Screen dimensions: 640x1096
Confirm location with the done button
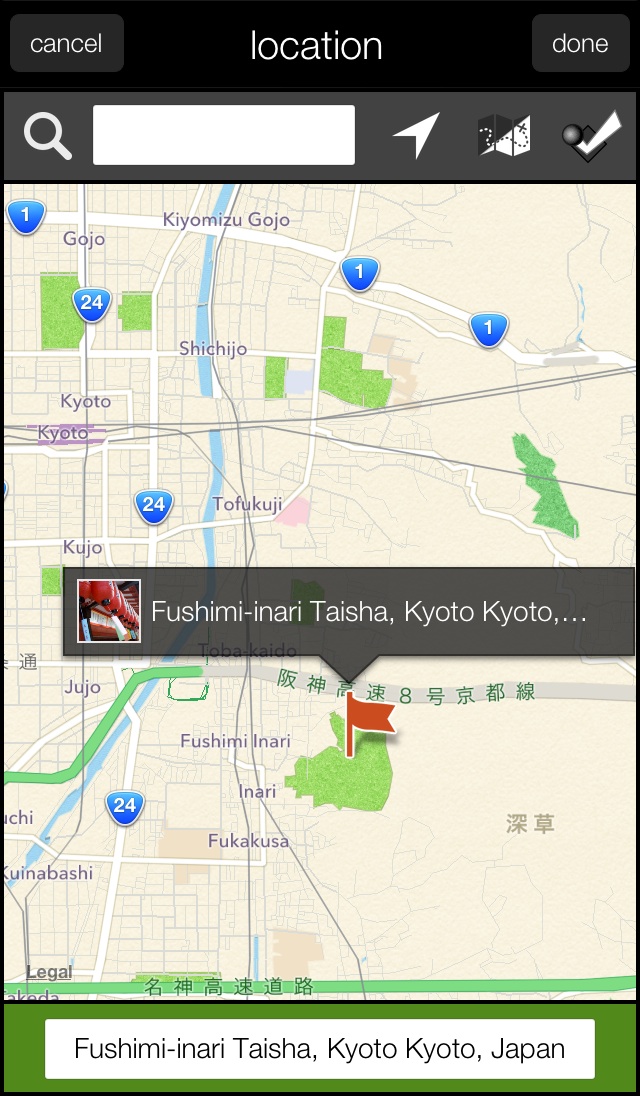[x=580, y=44]
